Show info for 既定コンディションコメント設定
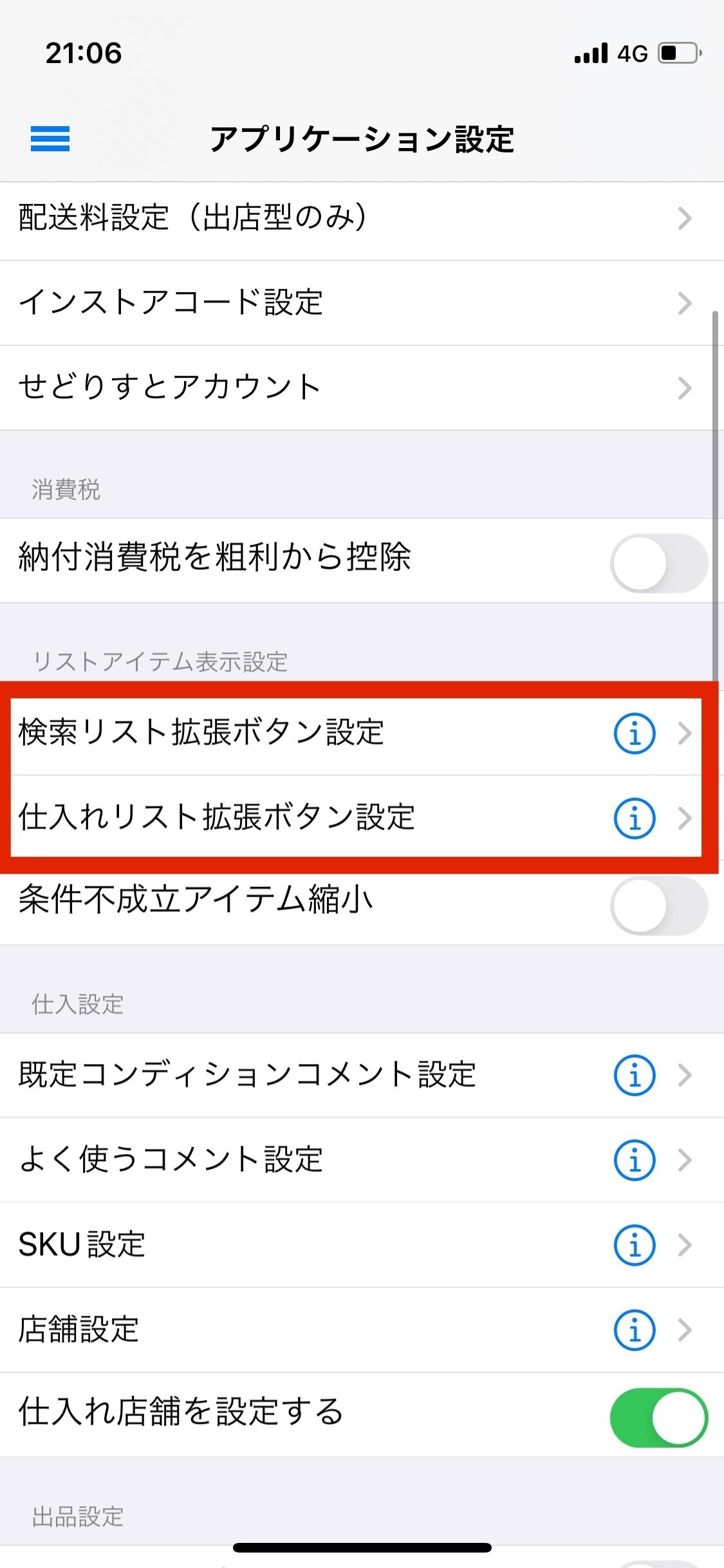Viewport: 724px width, 1568px height. point(635,1075)
